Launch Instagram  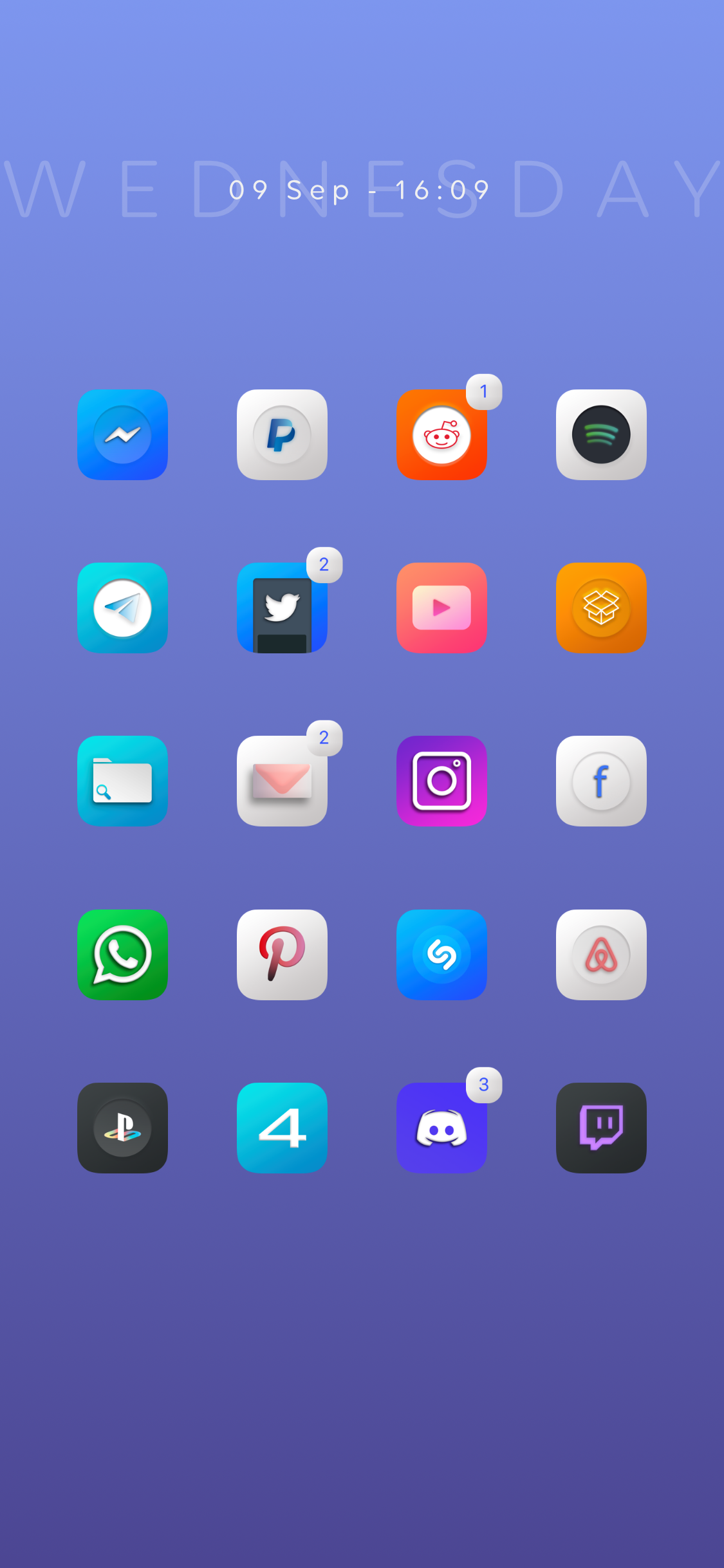[441, 781]
